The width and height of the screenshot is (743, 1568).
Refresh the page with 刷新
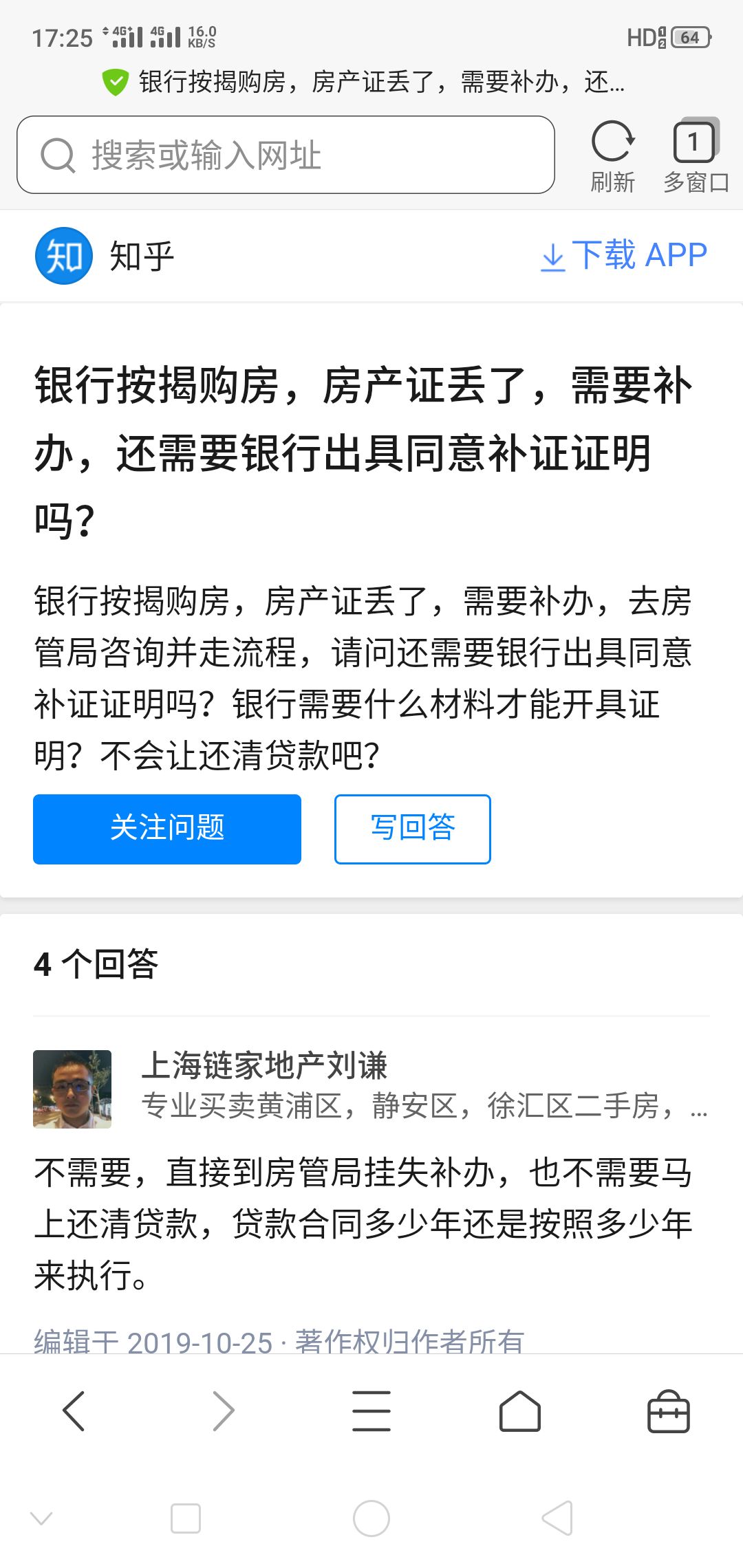[x=612, y=155]
